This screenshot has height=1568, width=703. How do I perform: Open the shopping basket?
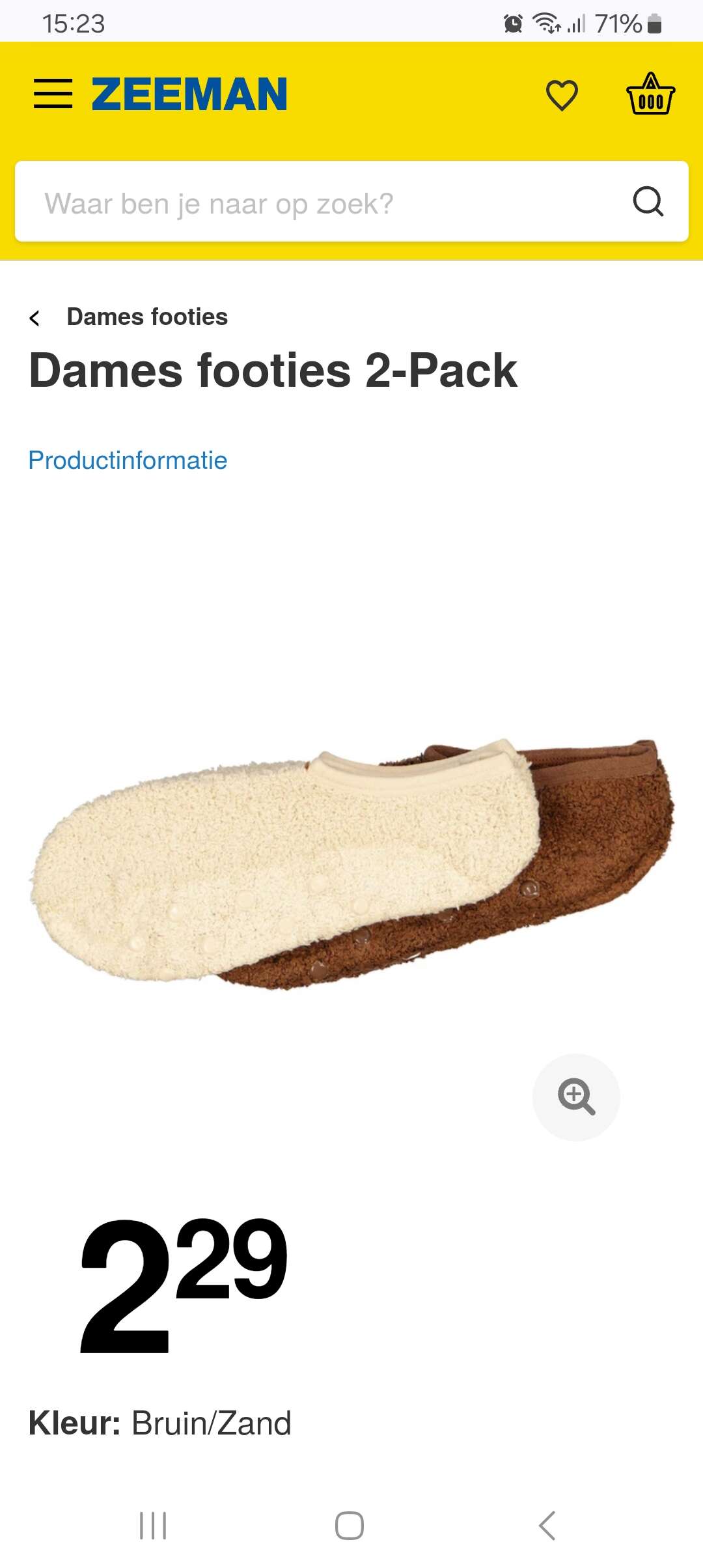tap(650, 94)
